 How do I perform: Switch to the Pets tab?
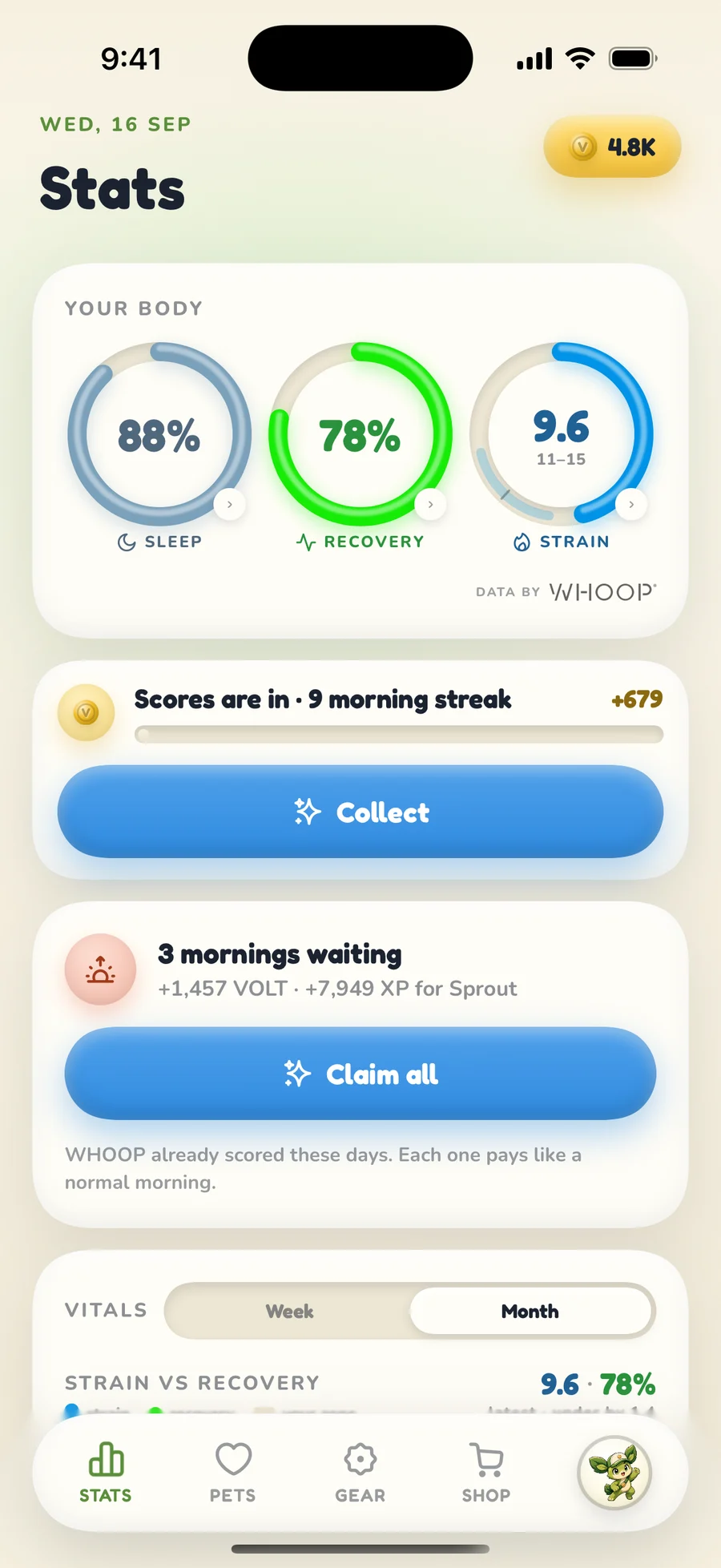pyautogui.click(x=233, y=1473)
